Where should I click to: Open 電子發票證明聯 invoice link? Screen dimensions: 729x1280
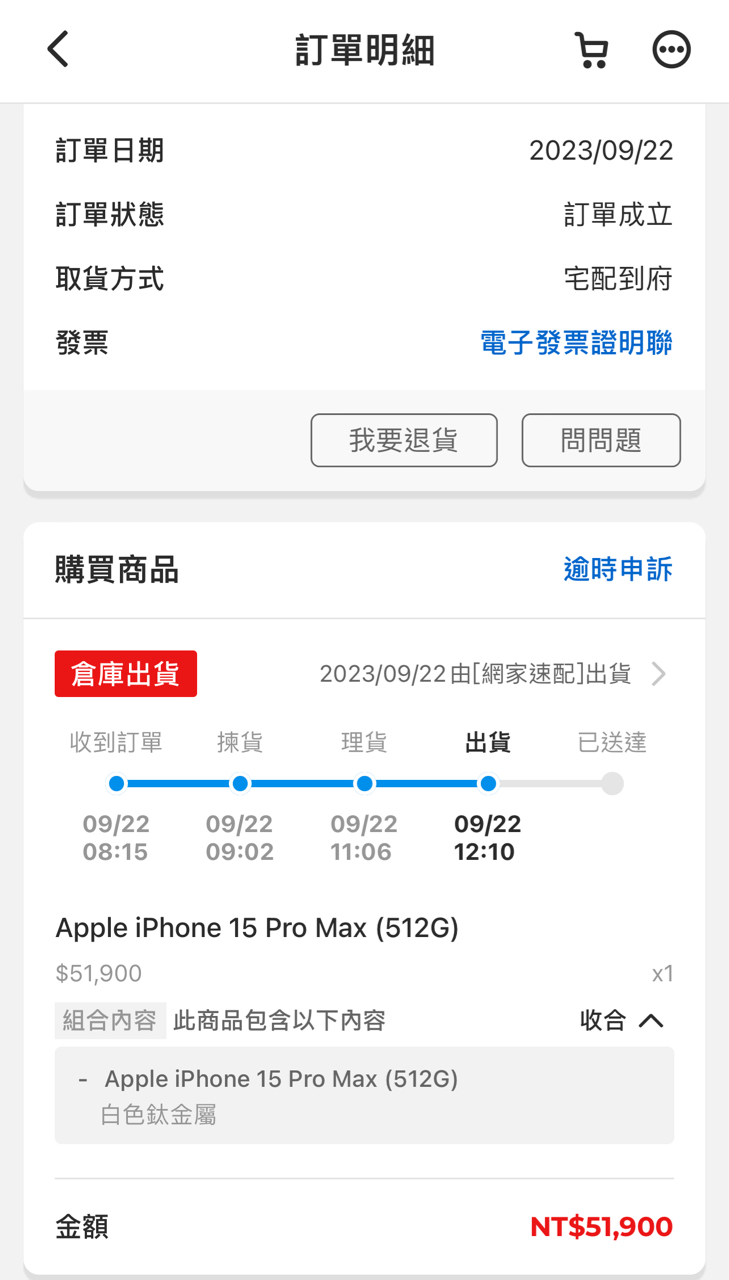point(576,343)
